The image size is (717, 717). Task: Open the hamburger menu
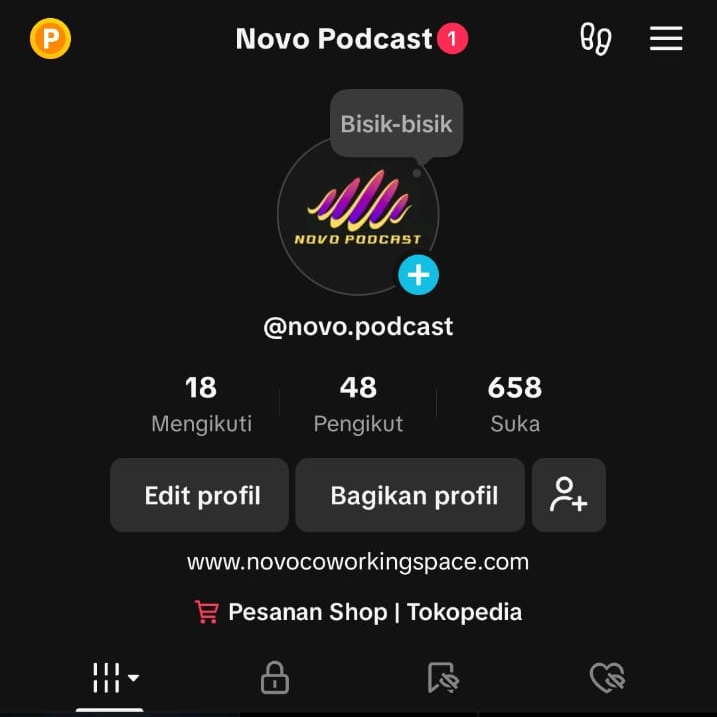pyautogui.click(x=666, y=39)
